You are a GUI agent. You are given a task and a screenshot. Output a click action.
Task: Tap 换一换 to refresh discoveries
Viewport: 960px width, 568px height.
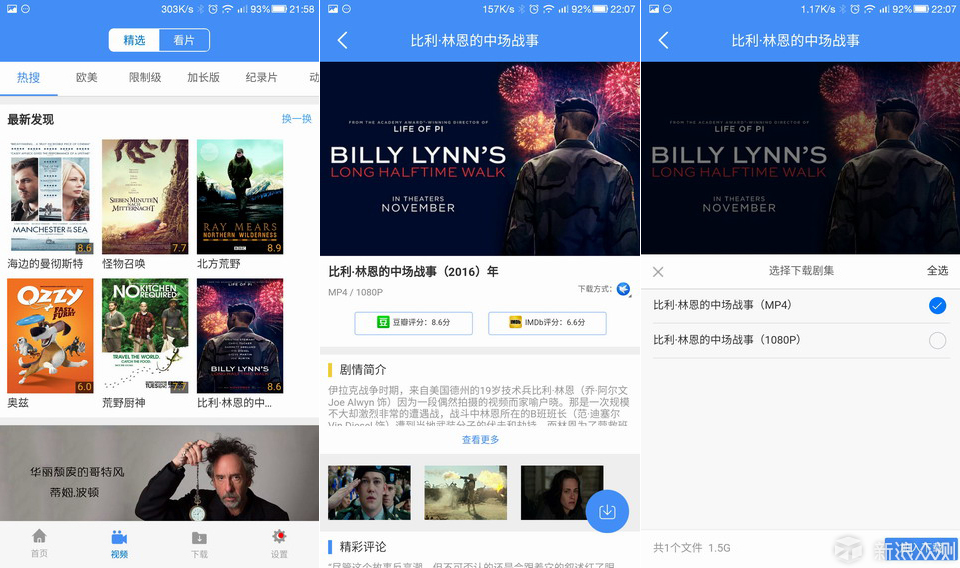(x=296, y=119)
